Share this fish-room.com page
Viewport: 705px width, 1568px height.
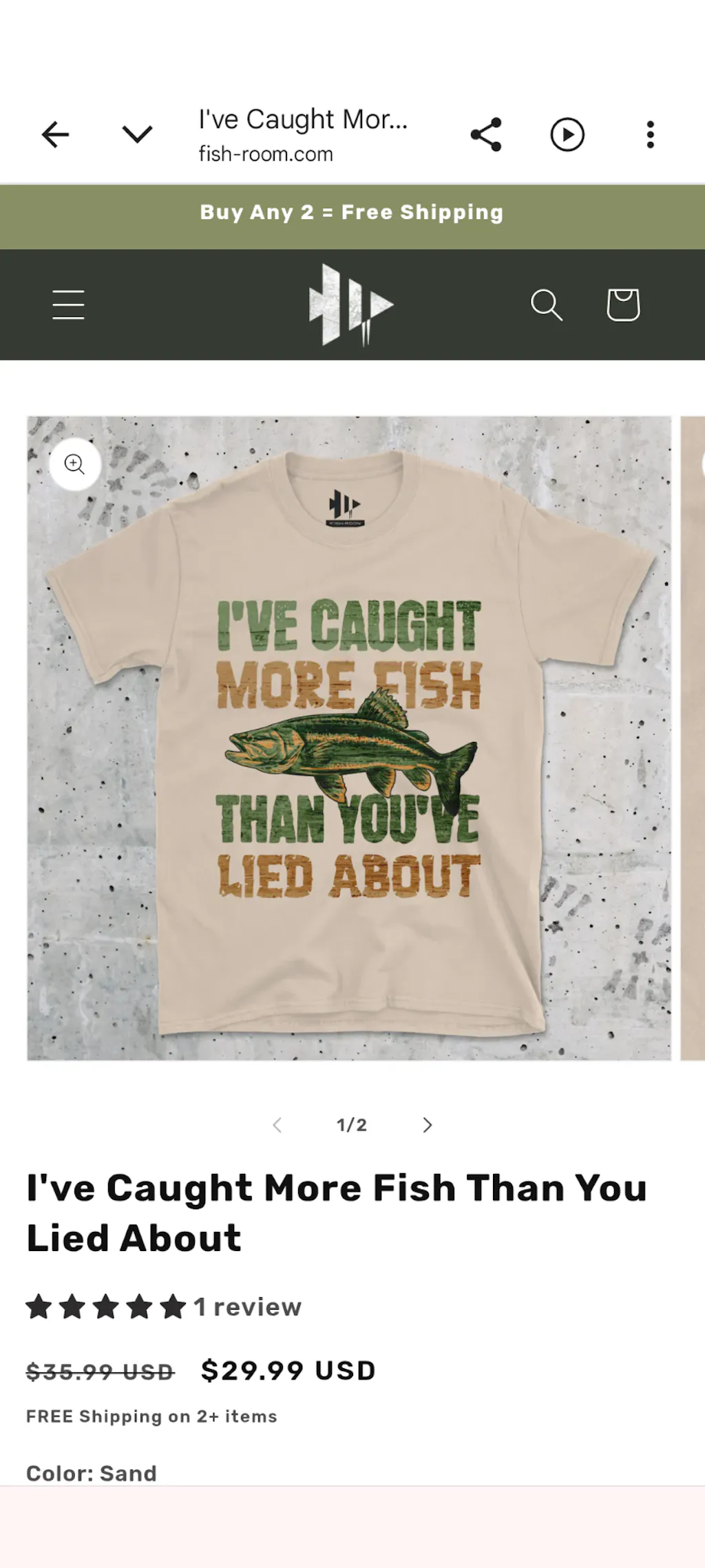point(486,134)
